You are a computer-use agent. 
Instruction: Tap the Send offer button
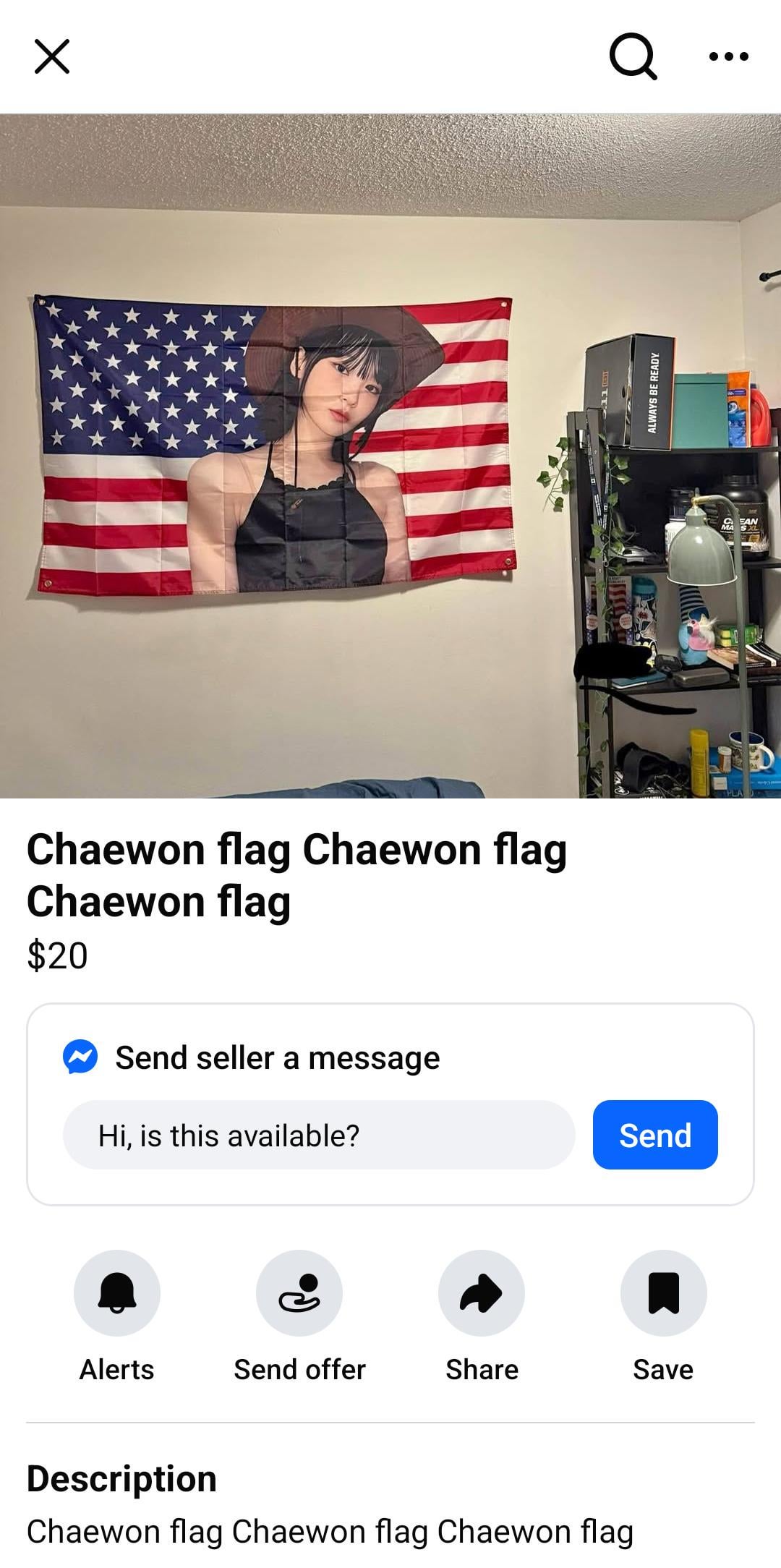click(x=299, y=1293)
